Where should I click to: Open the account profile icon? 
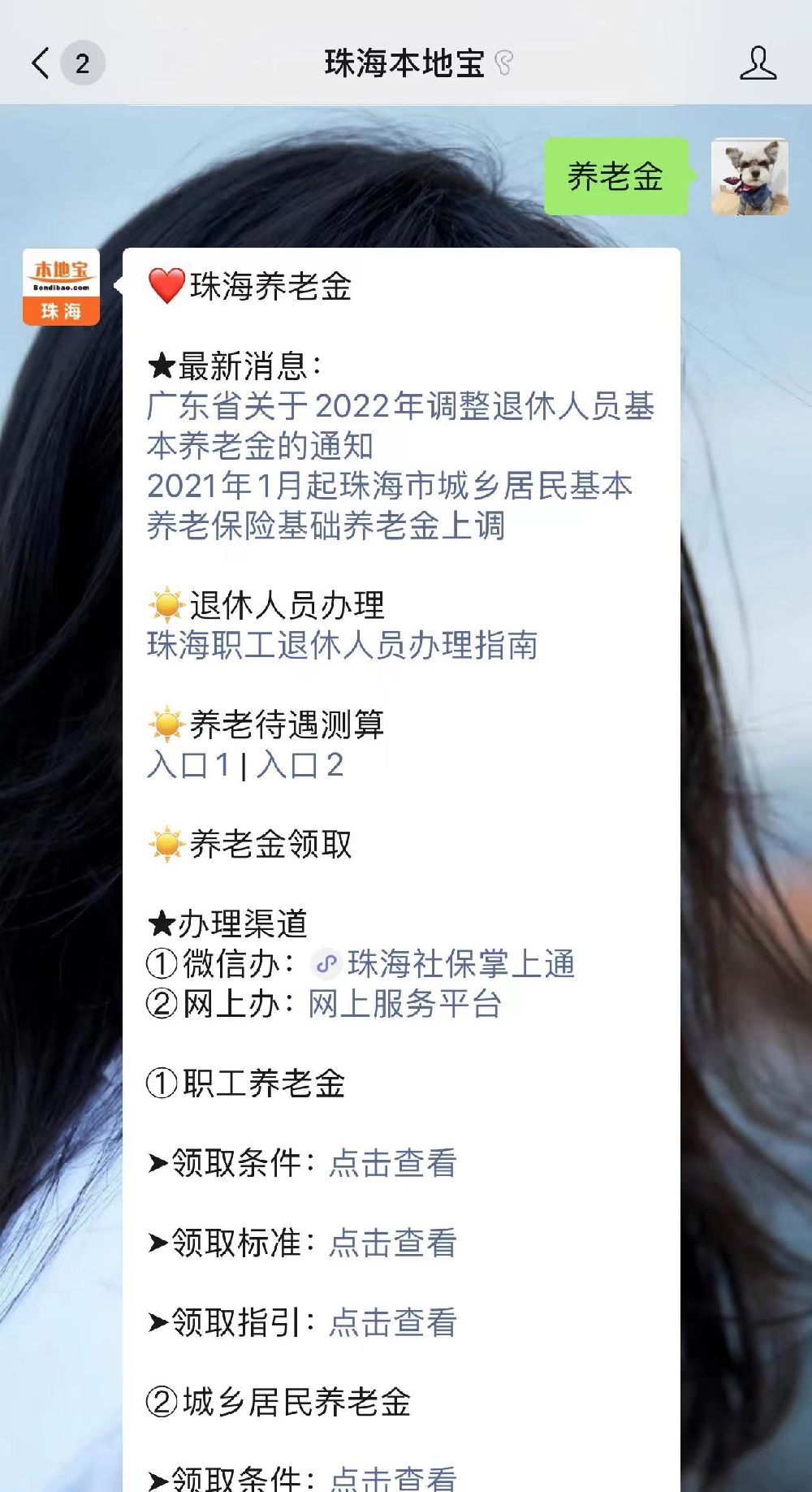[757, 63]
